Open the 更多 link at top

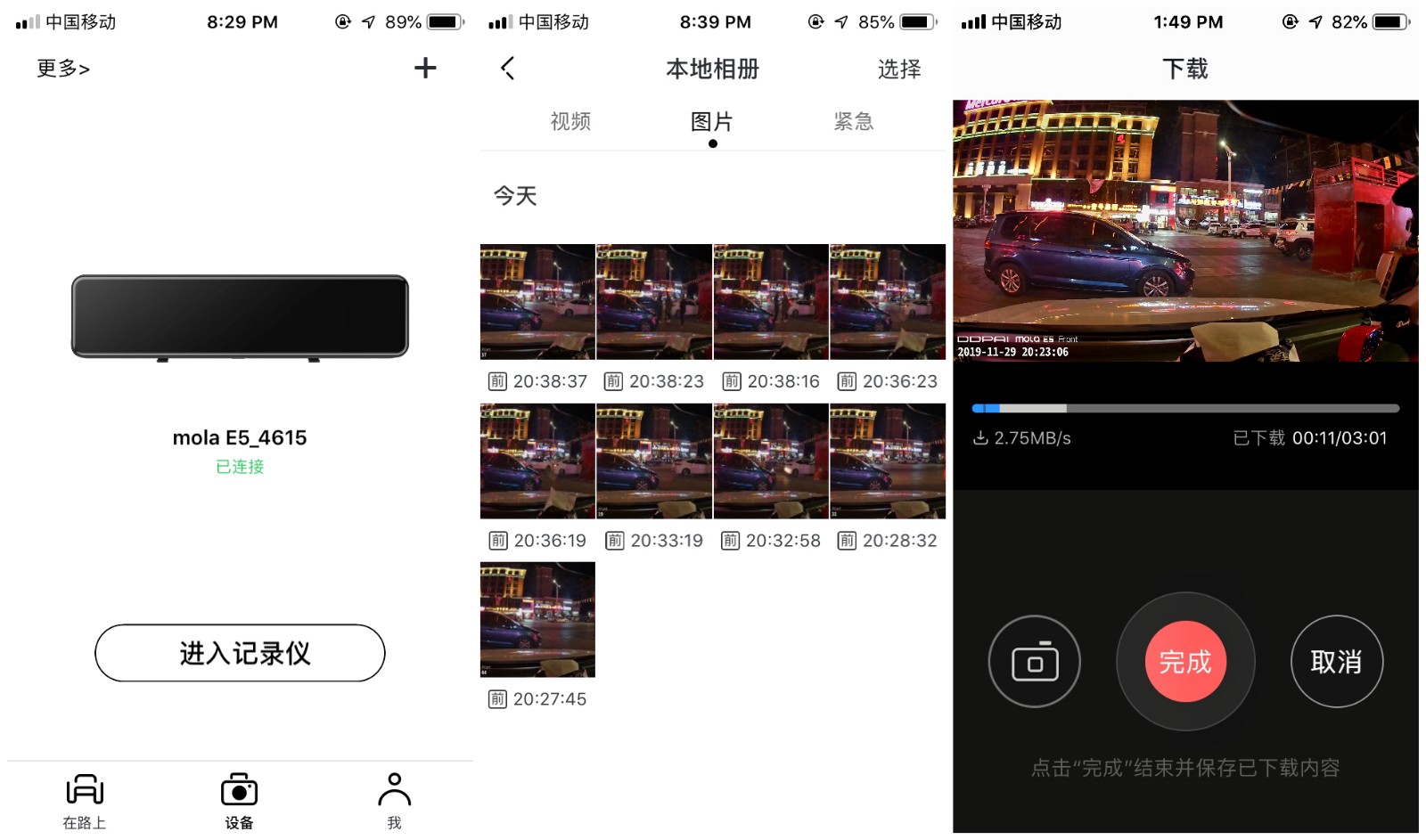[x=62, y=69]
